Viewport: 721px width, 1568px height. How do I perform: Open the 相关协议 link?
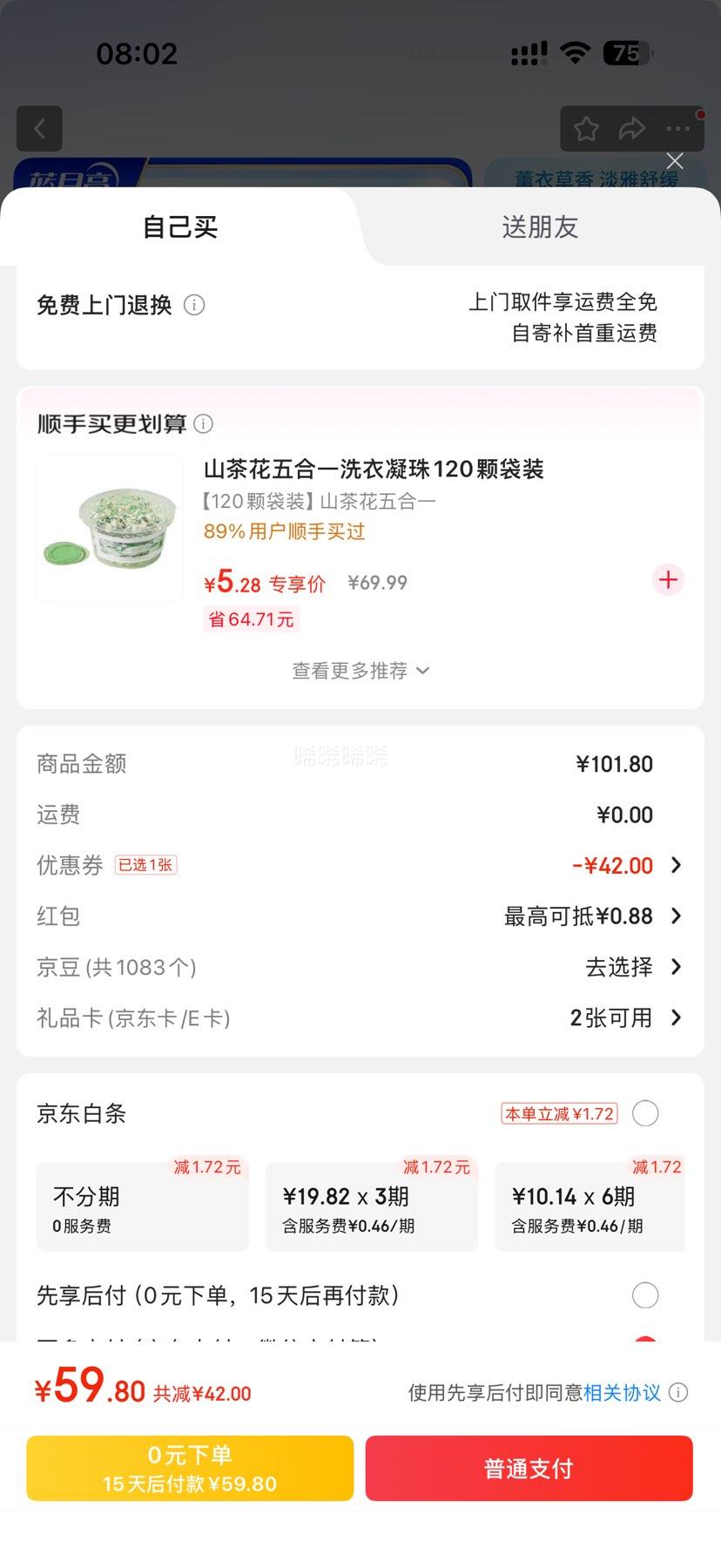[x=622, y=1393]
